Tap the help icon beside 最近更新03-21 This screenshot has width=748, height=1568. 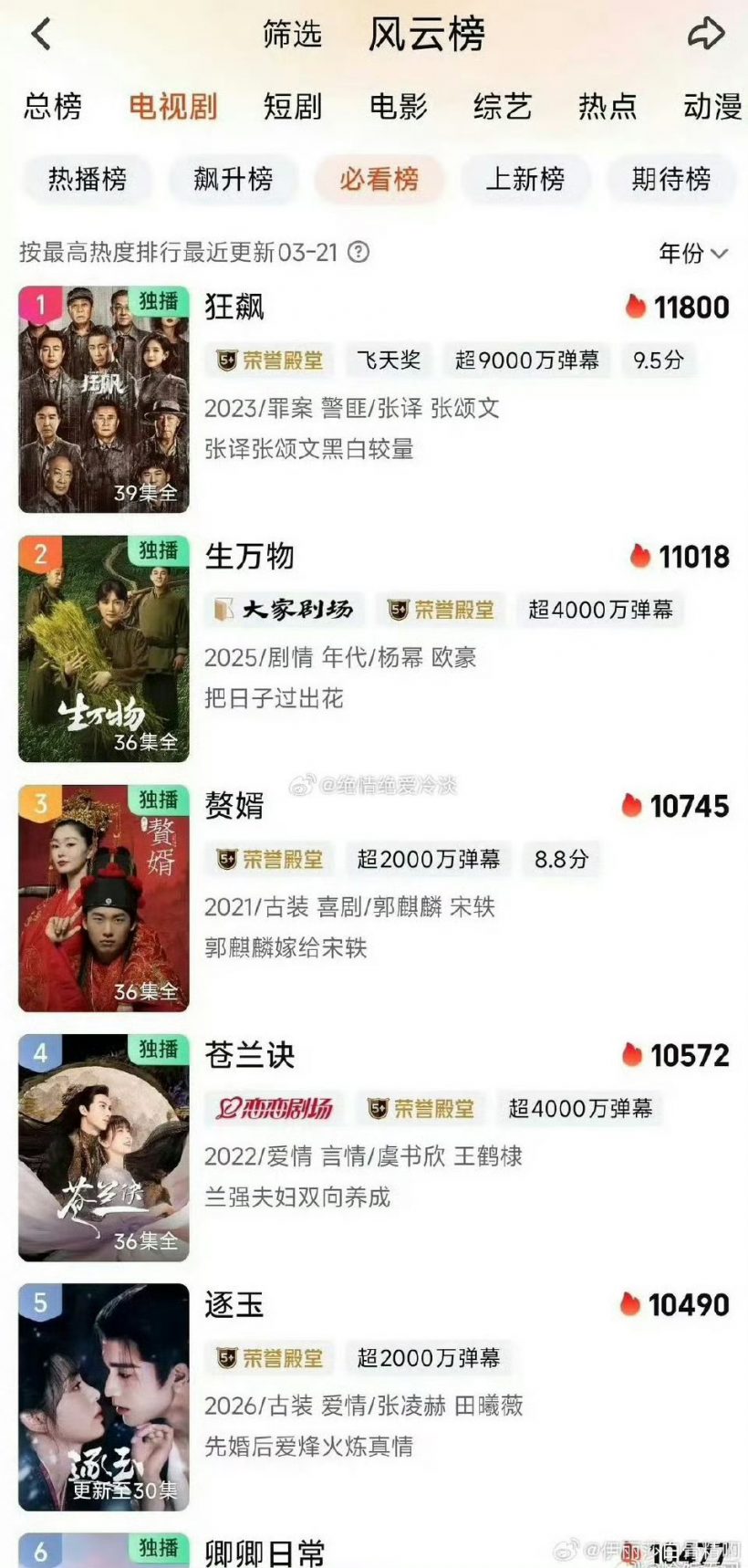tap(359, 253)
